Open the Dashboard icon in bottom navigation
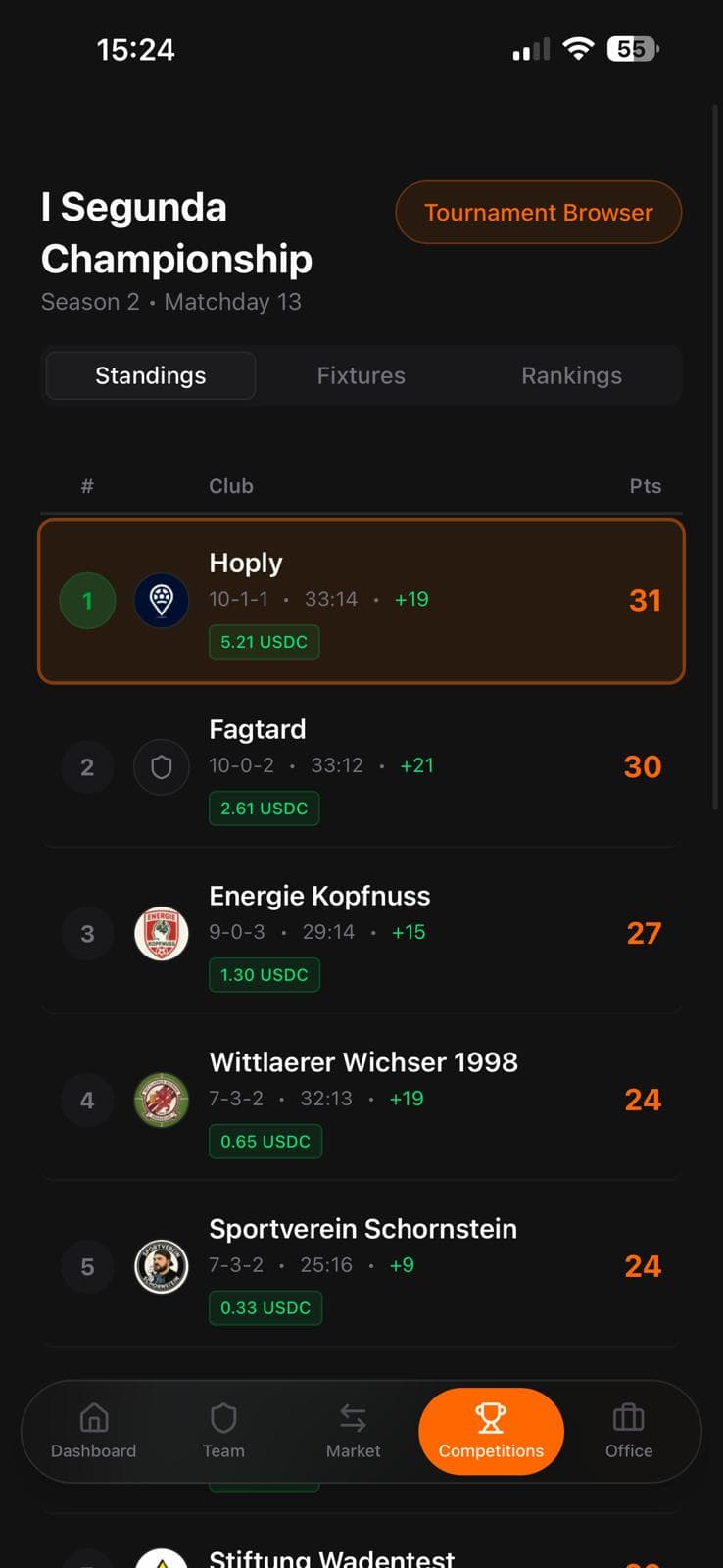Viewport: 723px width, 1568px height. 93,1431
